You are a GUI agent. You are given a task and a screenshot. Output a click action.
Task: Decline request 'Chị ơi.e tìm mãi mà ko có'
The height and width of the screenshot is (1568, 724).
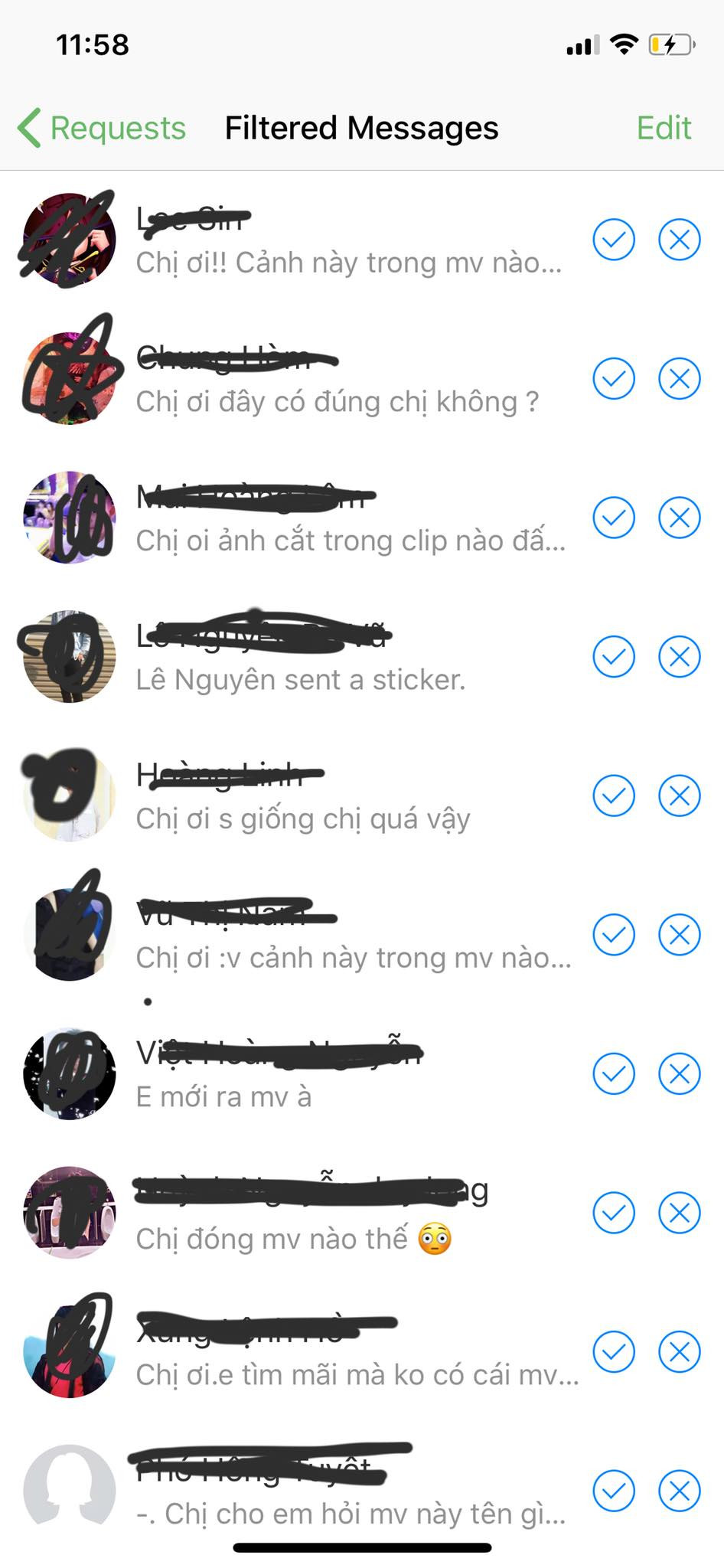click(680, 1352)
